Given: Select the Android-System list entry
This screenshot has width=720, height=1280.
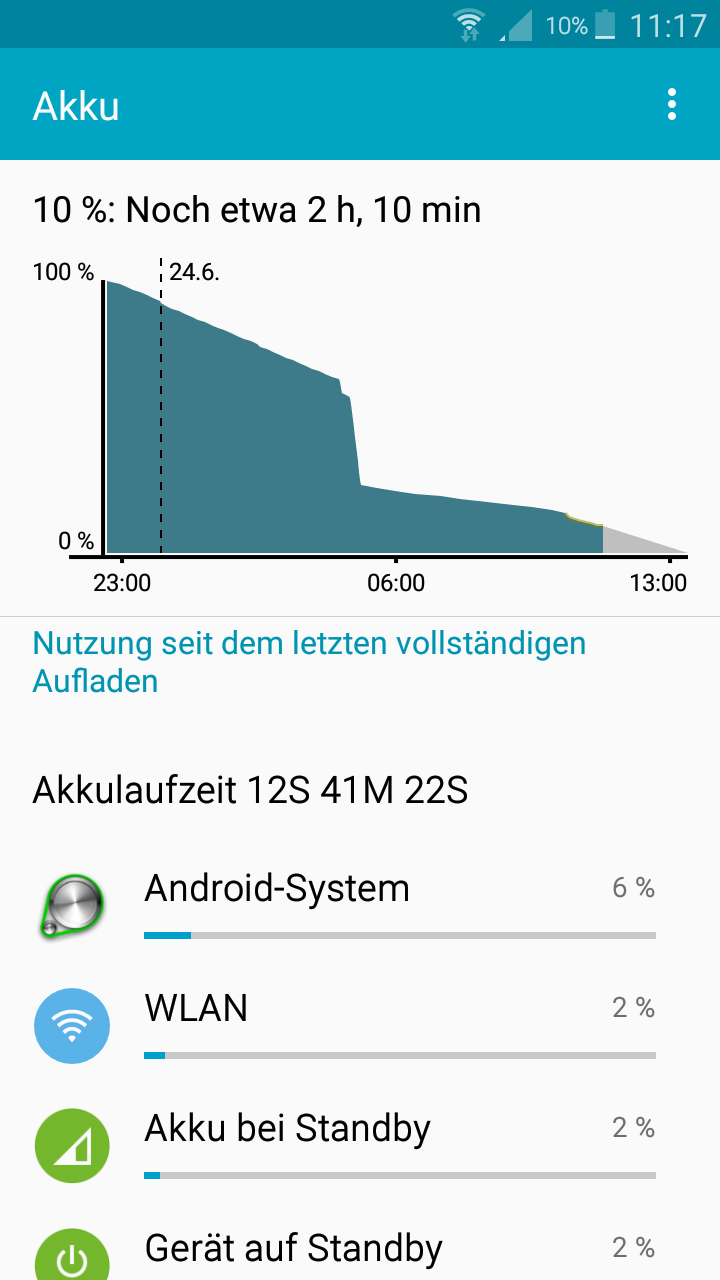Looking at the screenshot, I should pyautogui.click(x=277, y=888).
